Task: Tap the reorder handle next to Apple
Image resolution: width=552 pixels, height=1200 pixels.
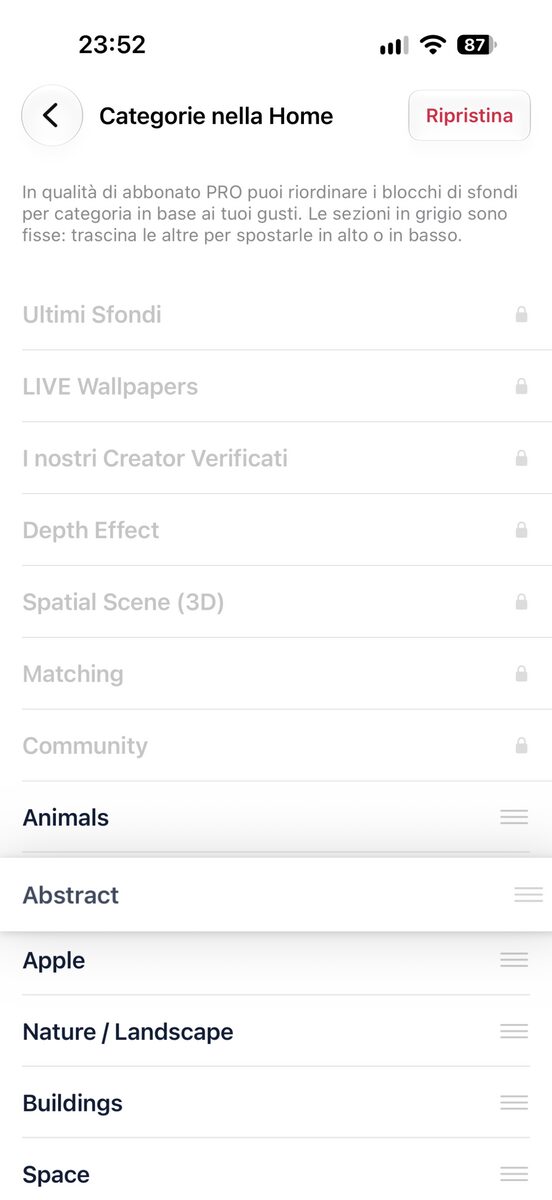Action: [514, 960]
